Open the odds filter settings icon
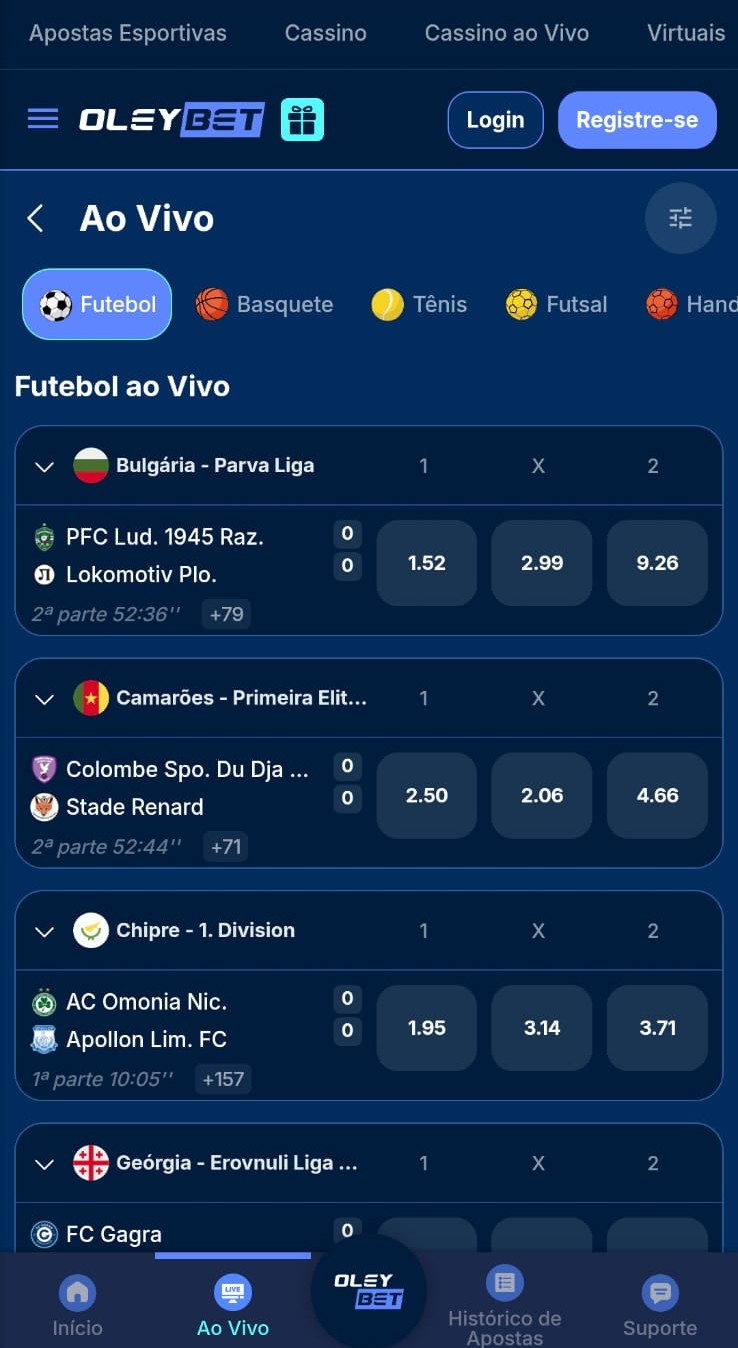738x1348 pixels. click(680, 218)
